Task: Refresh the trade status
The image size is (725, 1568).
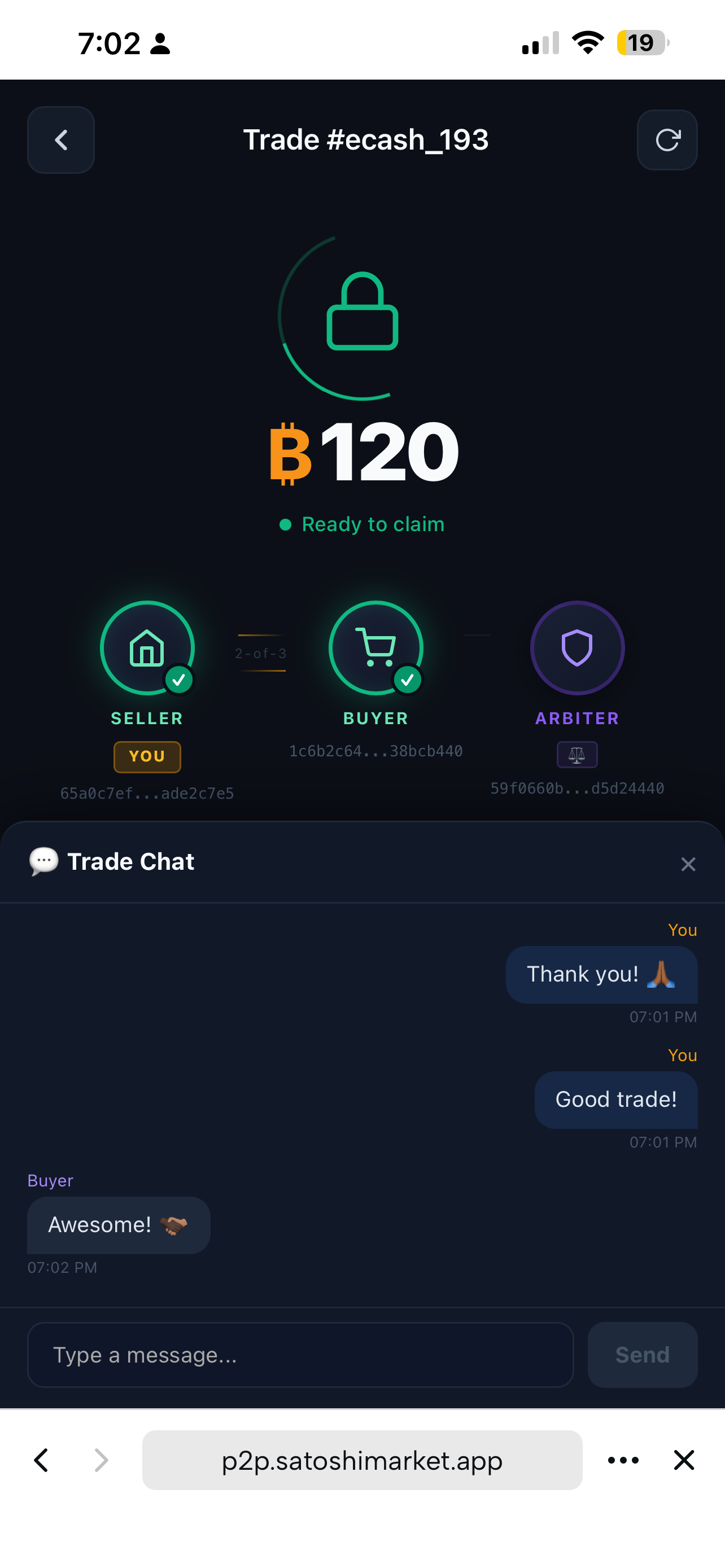Action: 667,139
